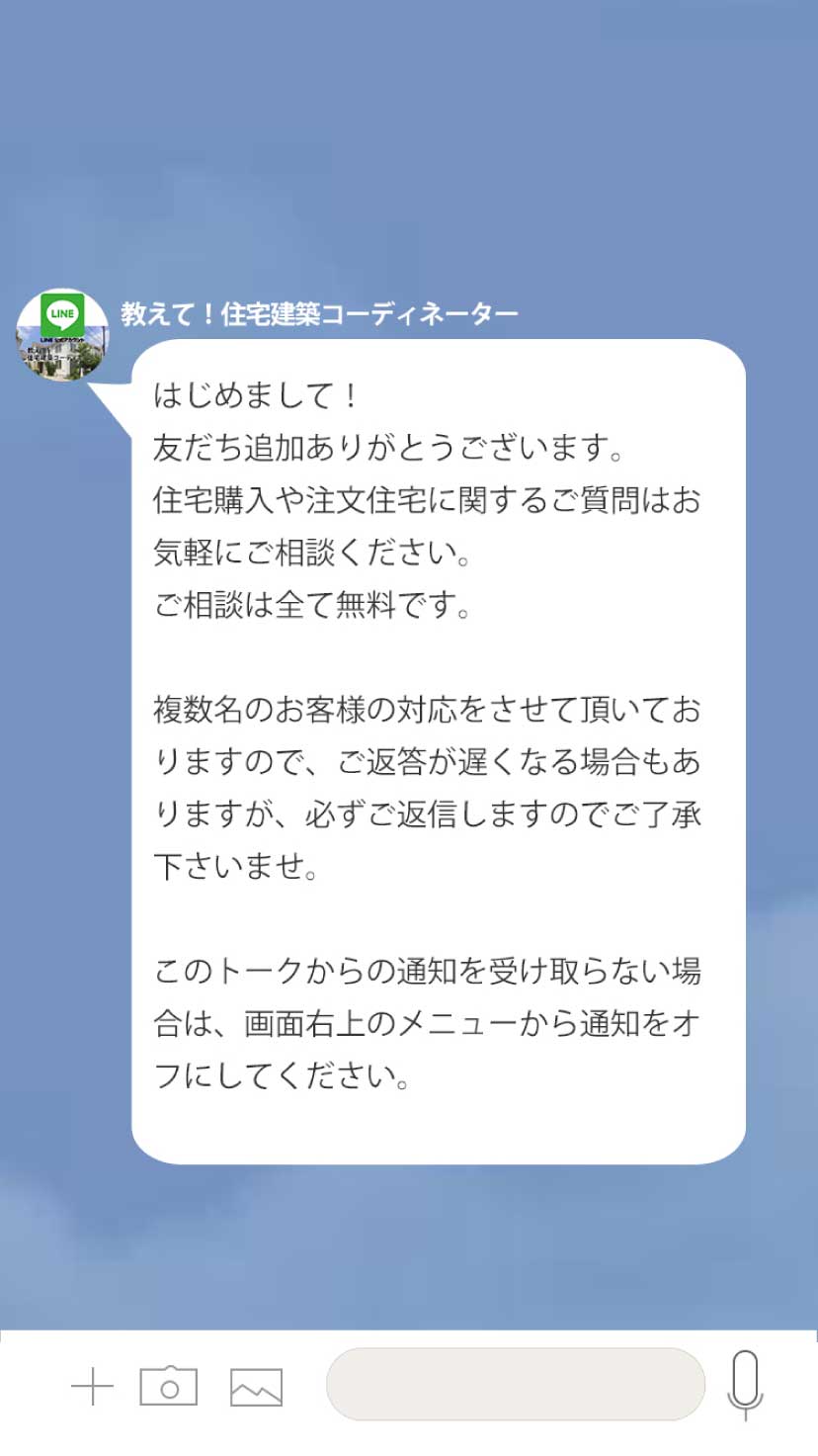Screen dimensions: 818x1456
Task: Open the photo gallery picker icon
Action: (x=255, y=1387)
